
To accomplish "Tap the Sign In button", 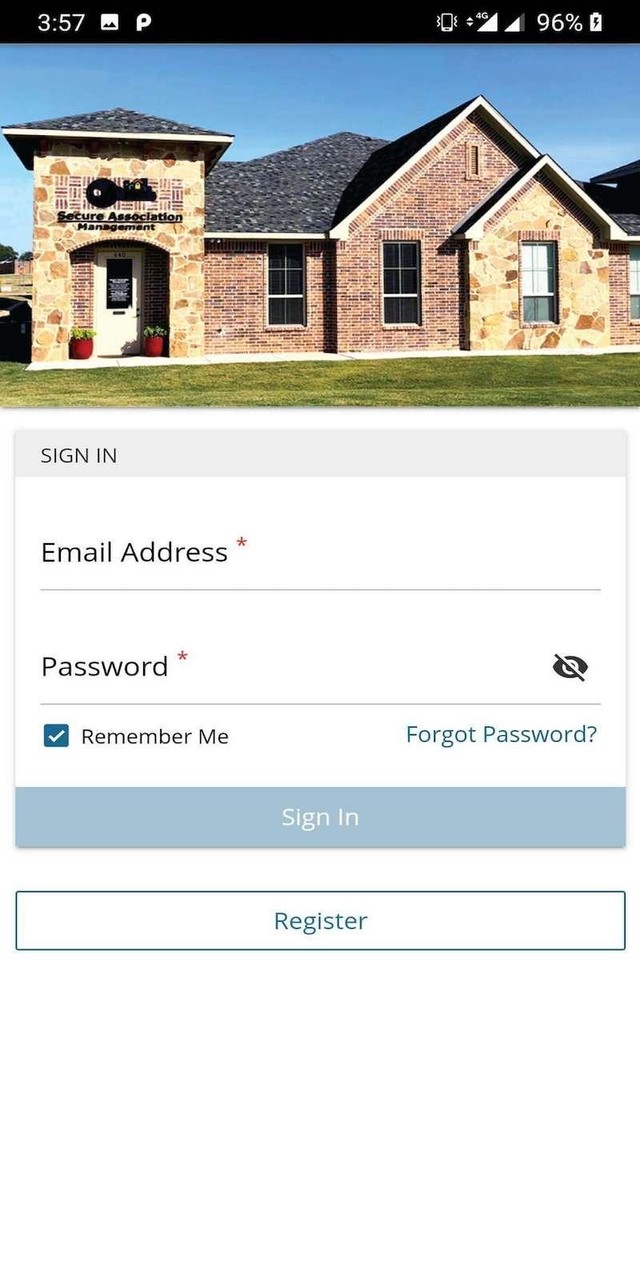I will 320,817.
